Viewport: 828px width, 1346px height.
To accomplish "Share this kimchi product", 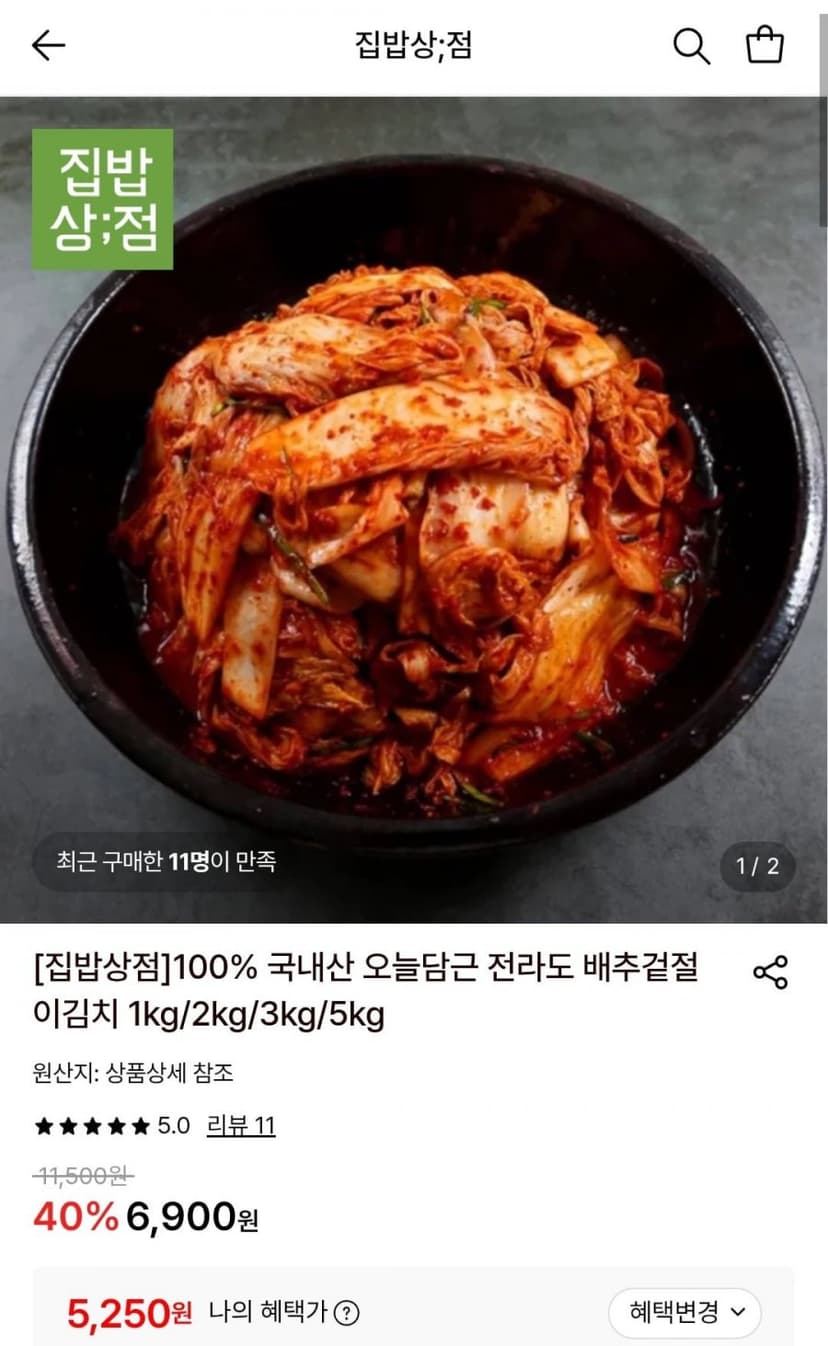I will pos(770,972).
